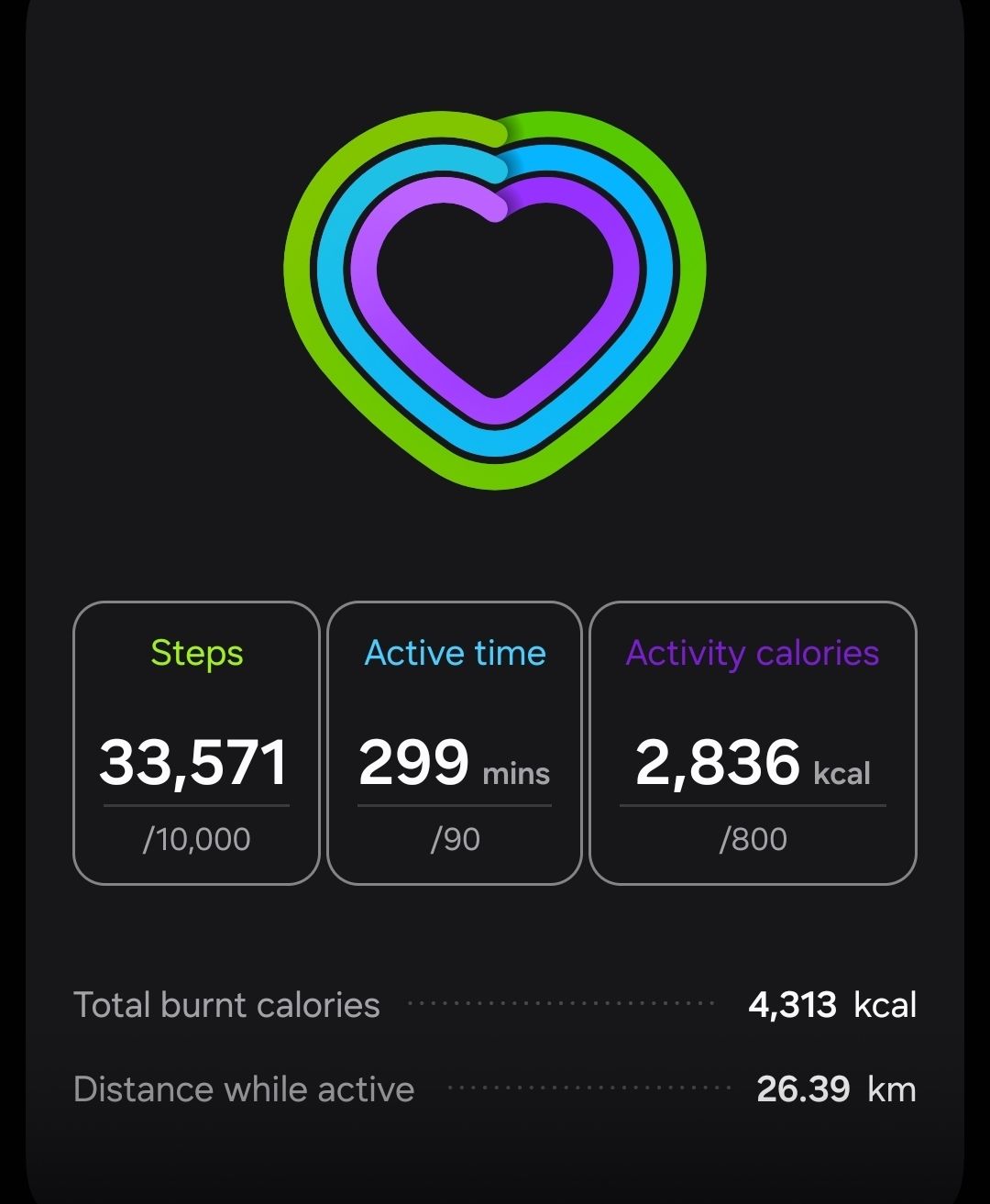Image resolution: width=990 pixels, height=1204 pixels.
Task: Open the Activity calories card
Action: pyautogui.click(x=753, y=743)
